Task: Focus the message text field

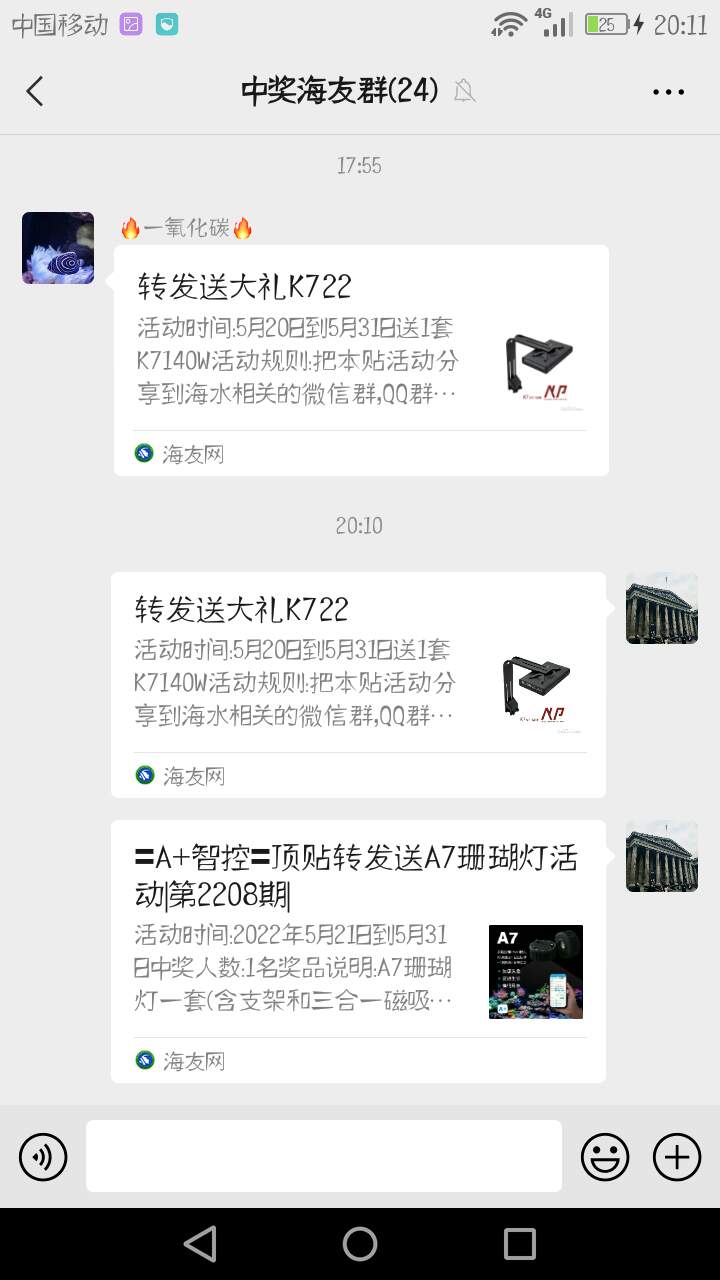Action: pyautogui.click(x=323, y=1156)
